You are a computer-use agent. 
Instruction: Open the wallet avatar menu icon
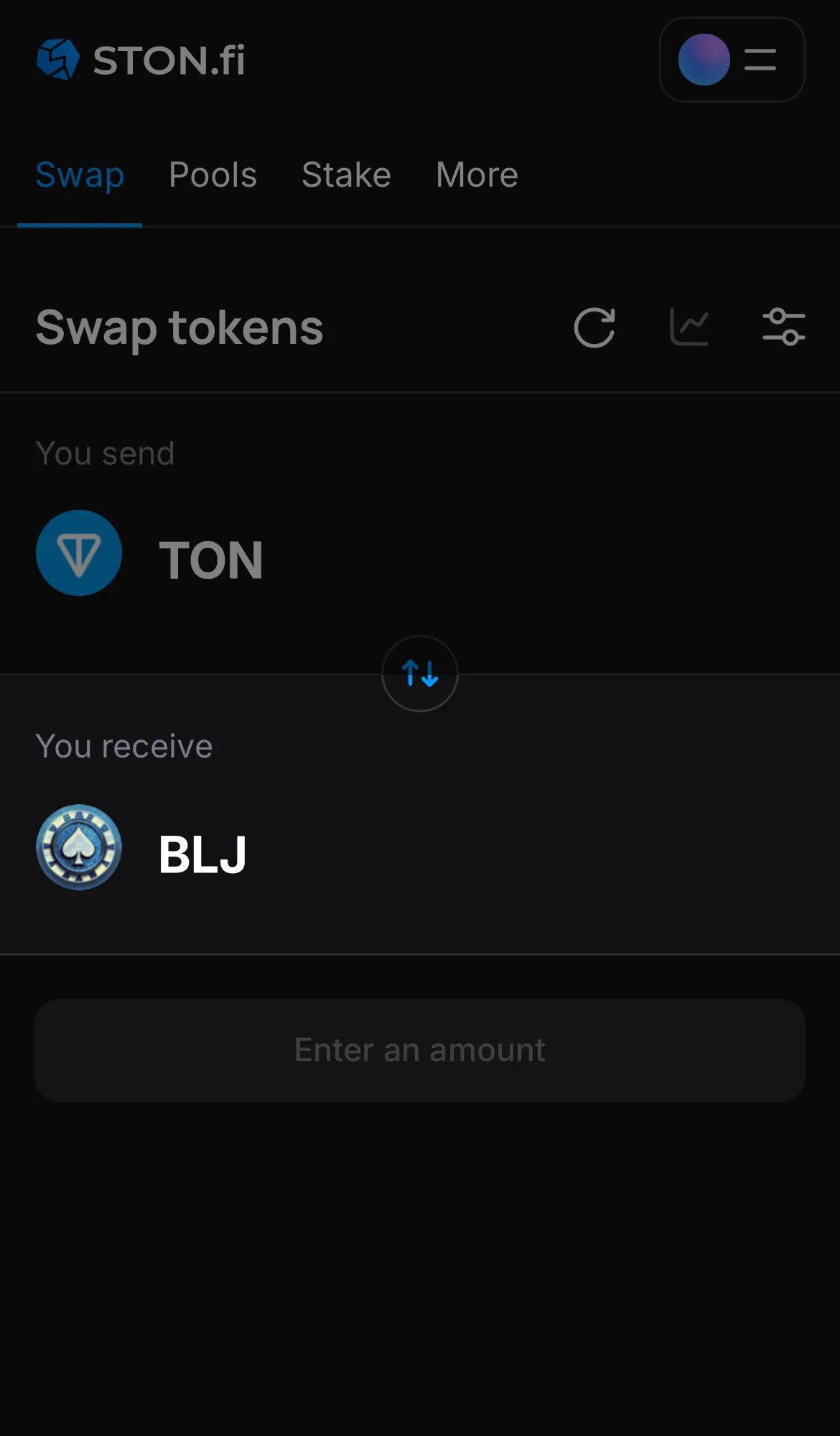(x=704, y=60)
